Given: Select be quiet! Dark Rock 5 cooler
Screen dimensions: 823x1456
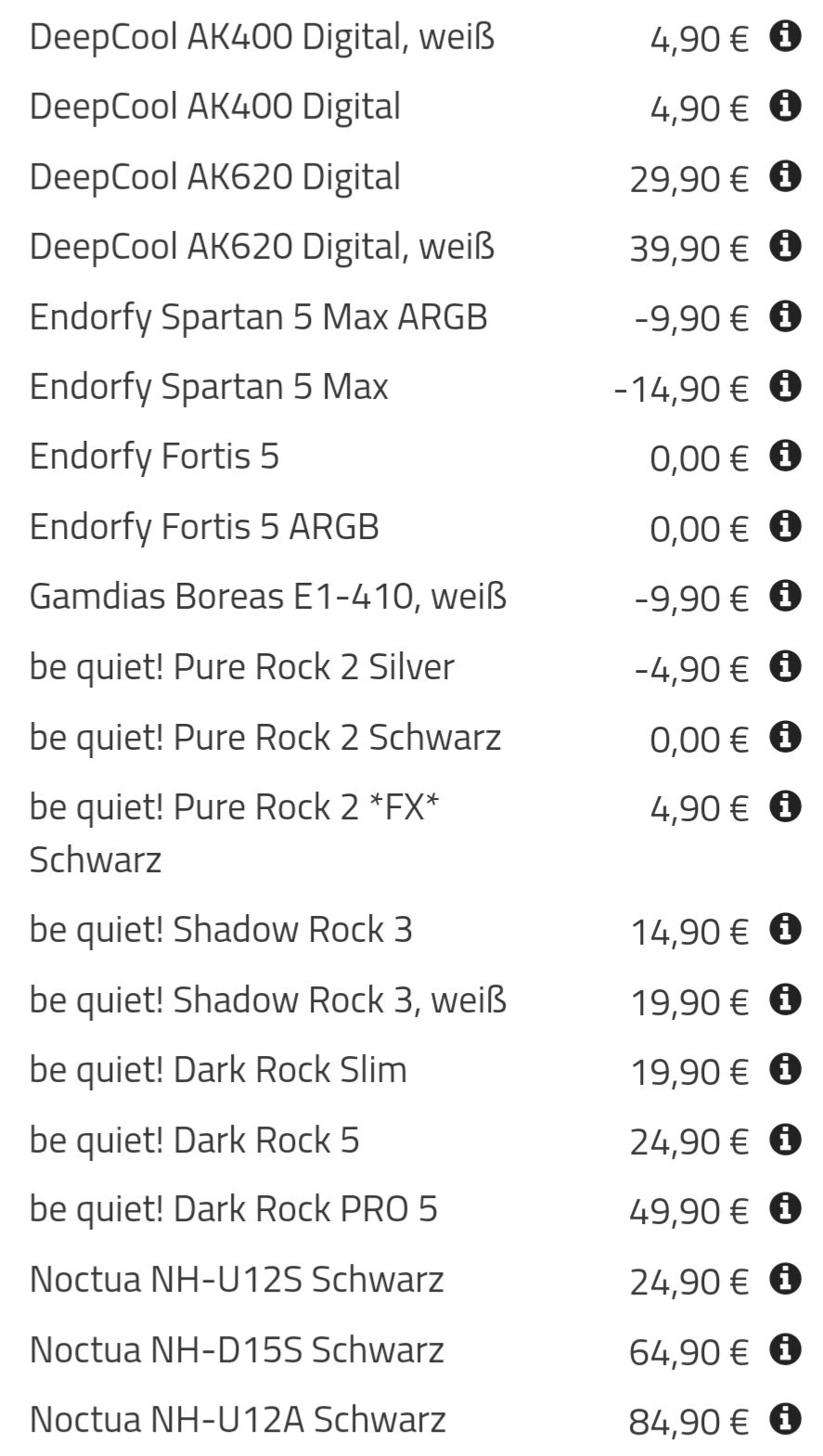Looking at the screenshot, I should tap(194, 1140).
